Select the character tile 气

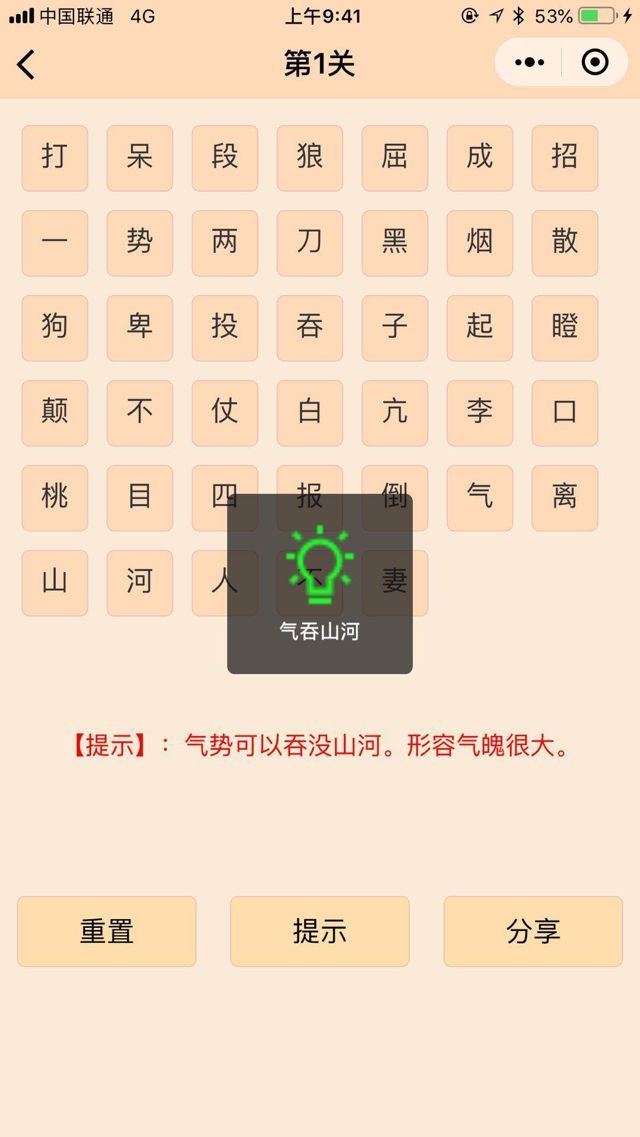480,497
